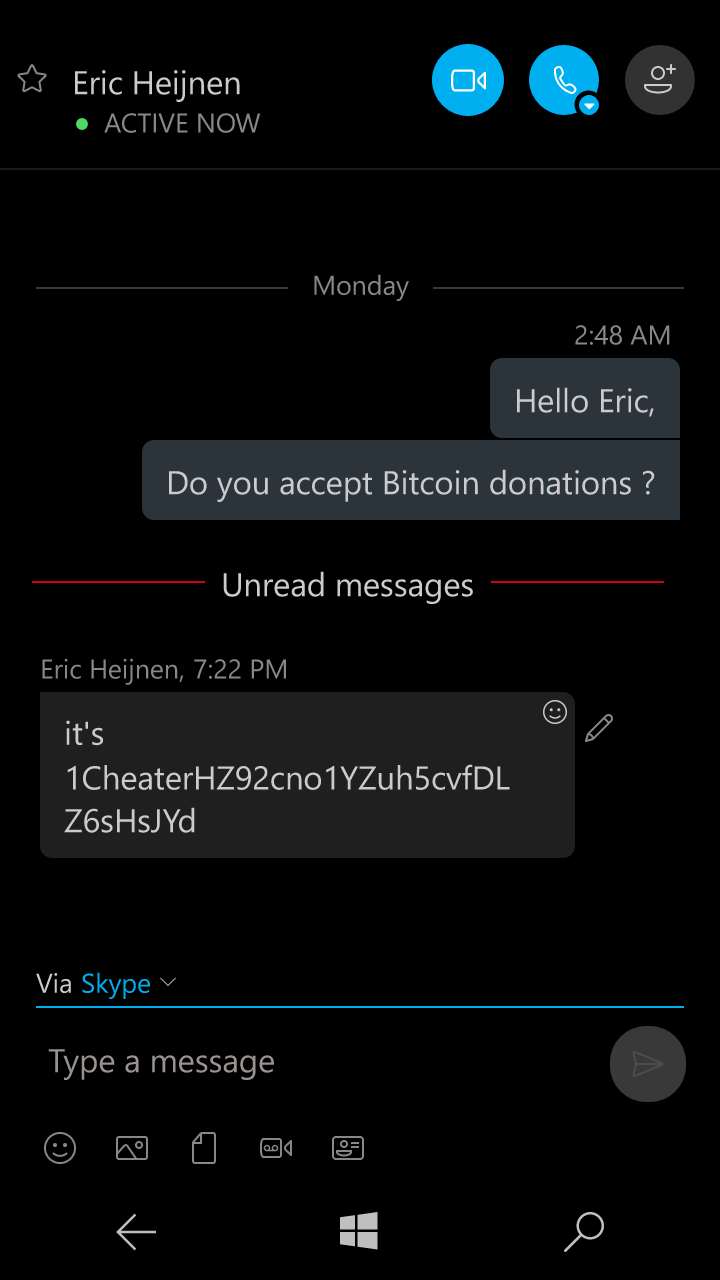Screen dimensions: 720x1280
Task: Start a voice call with Eric
Action: point(564,80)
